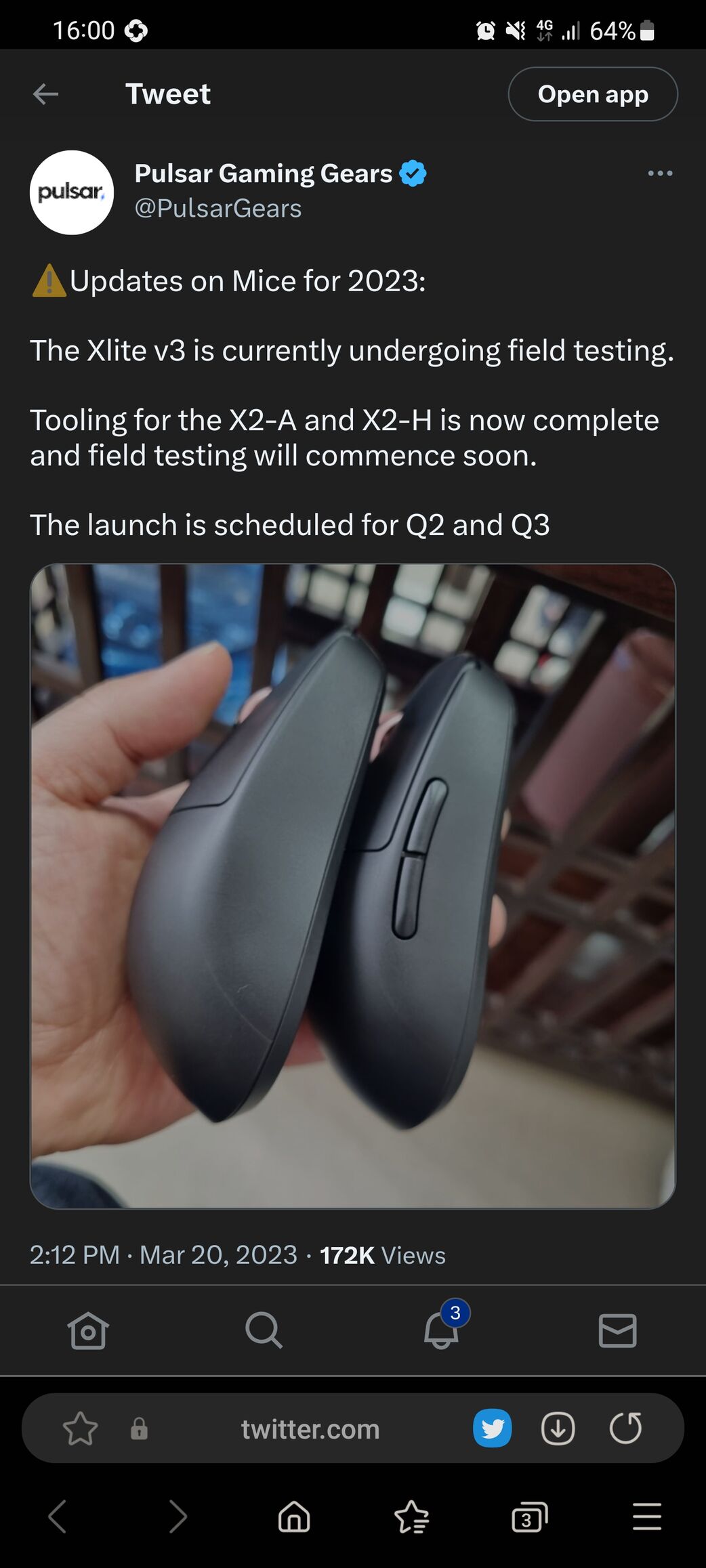Open the Pulsar profile avatar
This screenshot has height=1568, width=706.
(72, 193)
